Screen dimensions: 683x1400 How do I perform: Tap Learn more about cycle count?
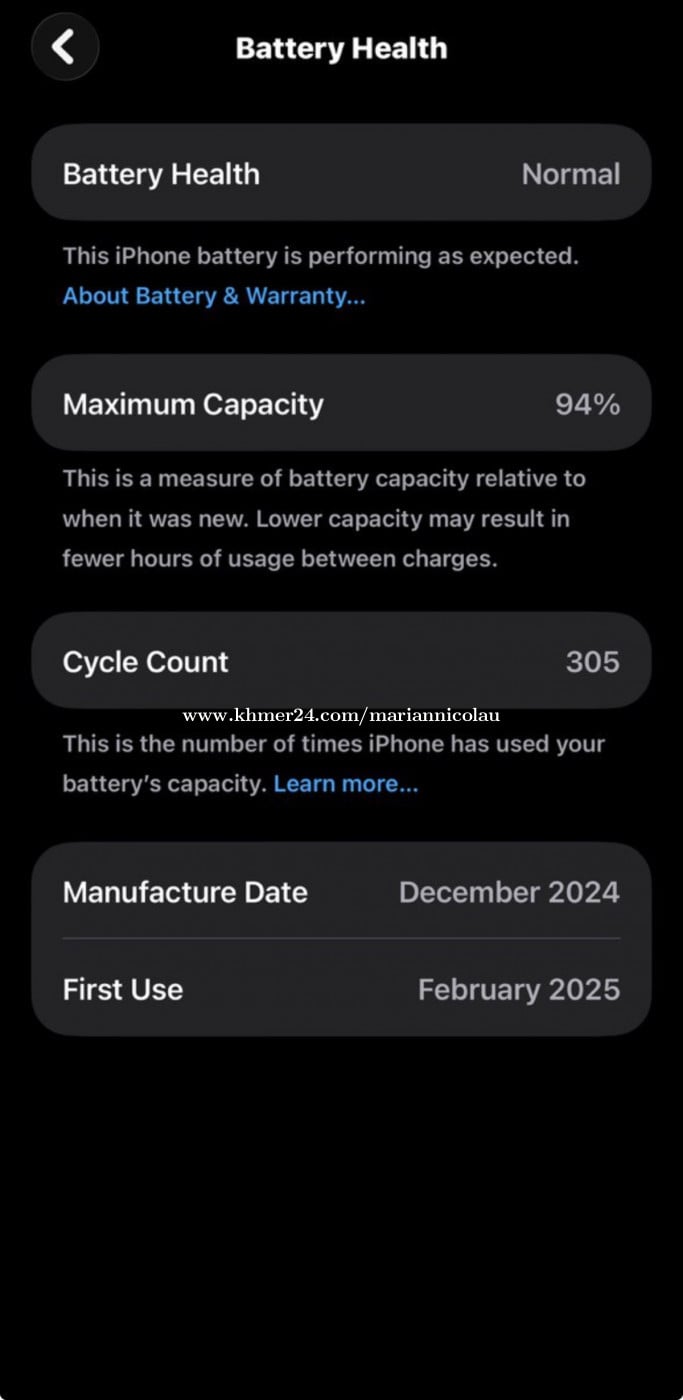(346, 784)
